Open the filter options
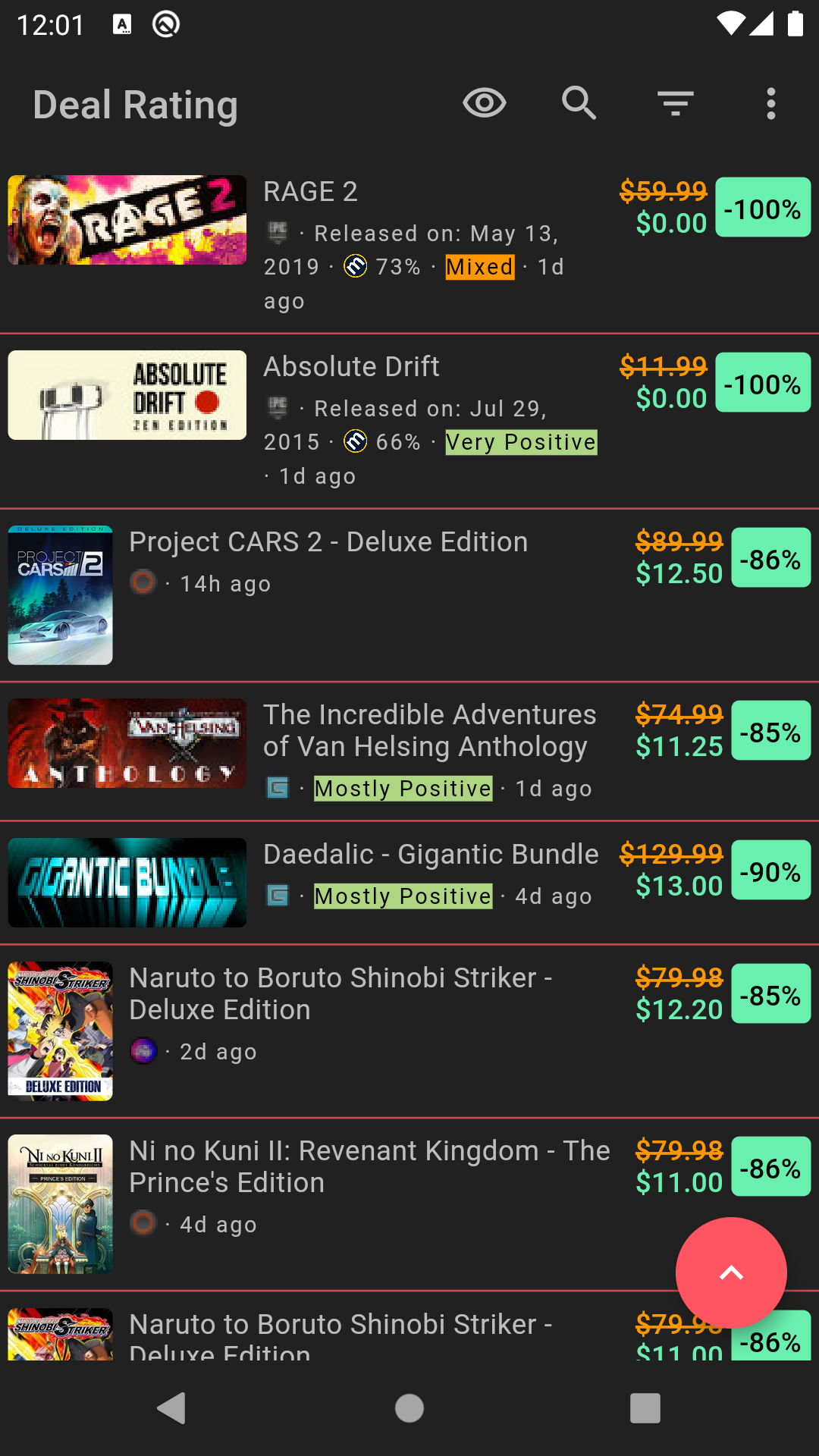Screen dimensions: 819x1456 tap(675, 103)
